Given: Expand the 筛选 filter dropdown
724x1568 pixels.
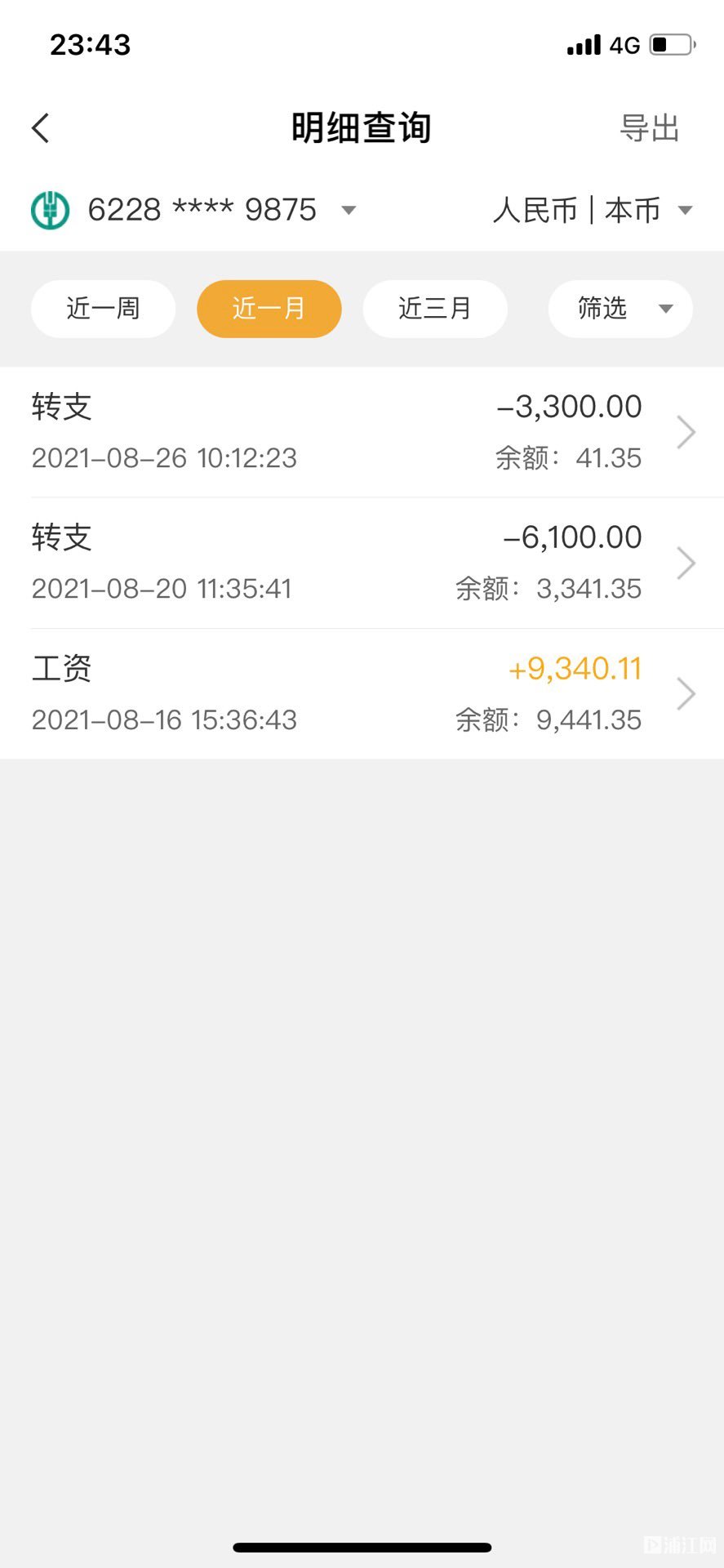Looking at the screenshot, I should [620, 309].
